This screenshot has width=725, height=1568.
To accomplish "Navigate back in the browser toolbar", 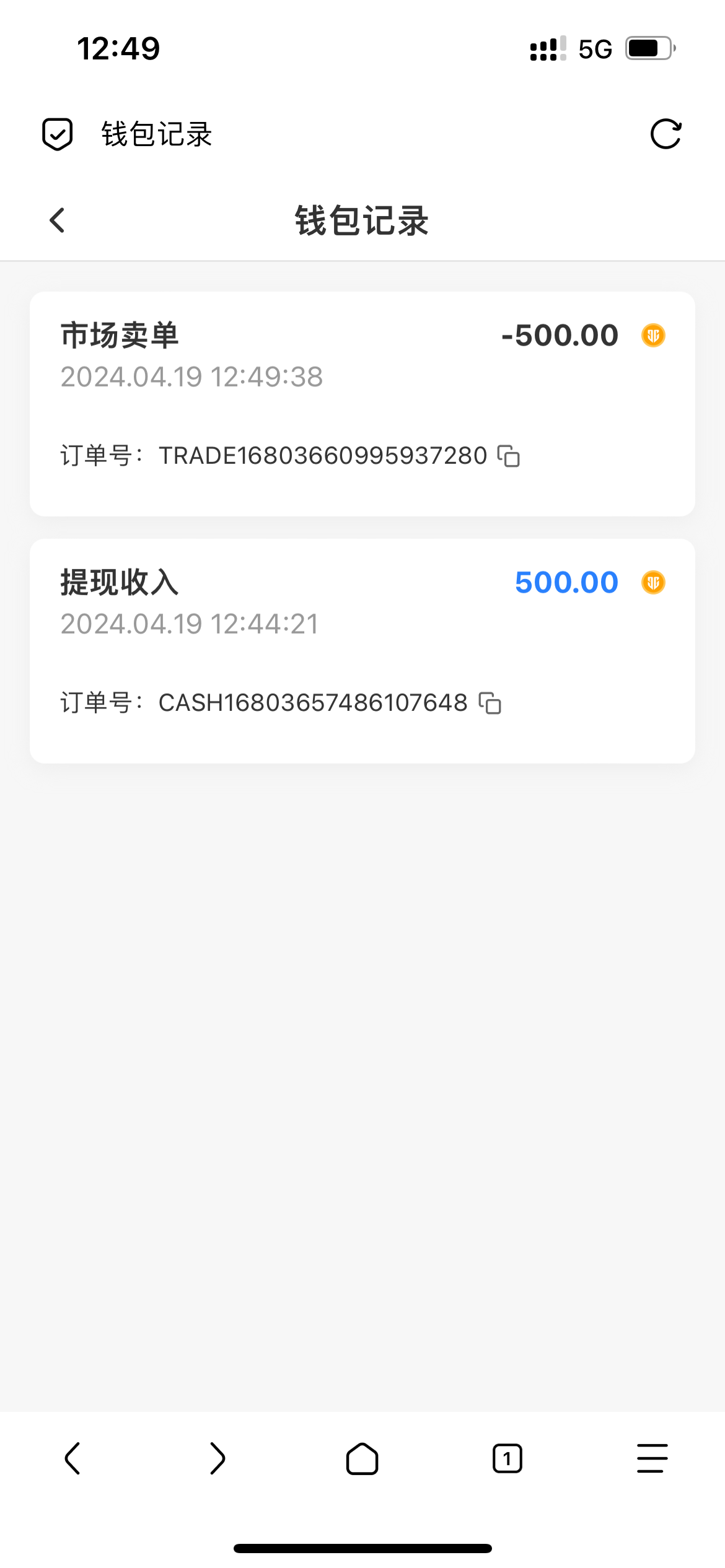I will tap(72, 1458).
